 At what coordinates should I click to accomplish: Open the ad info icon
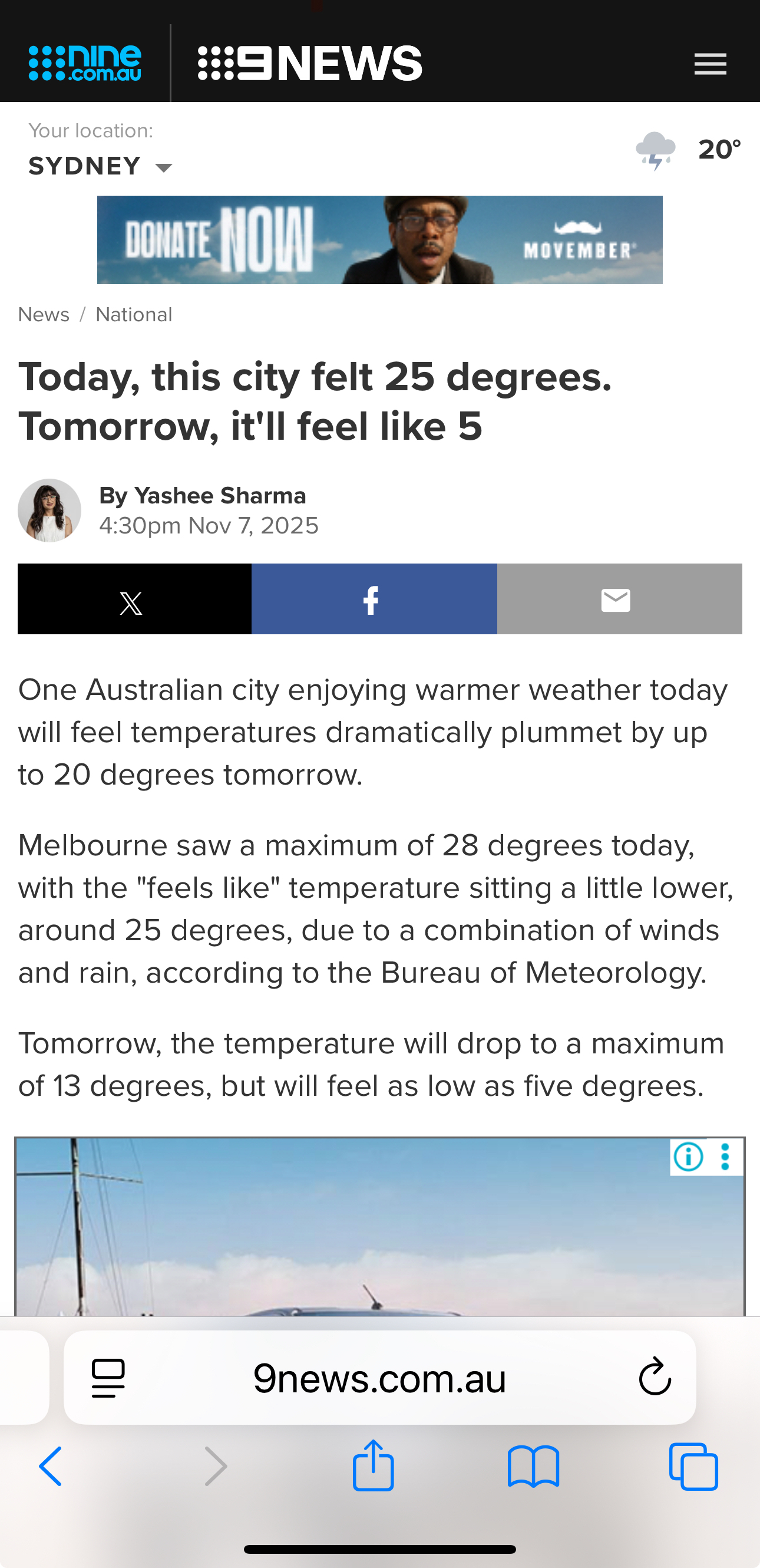tap(689, 1157)
